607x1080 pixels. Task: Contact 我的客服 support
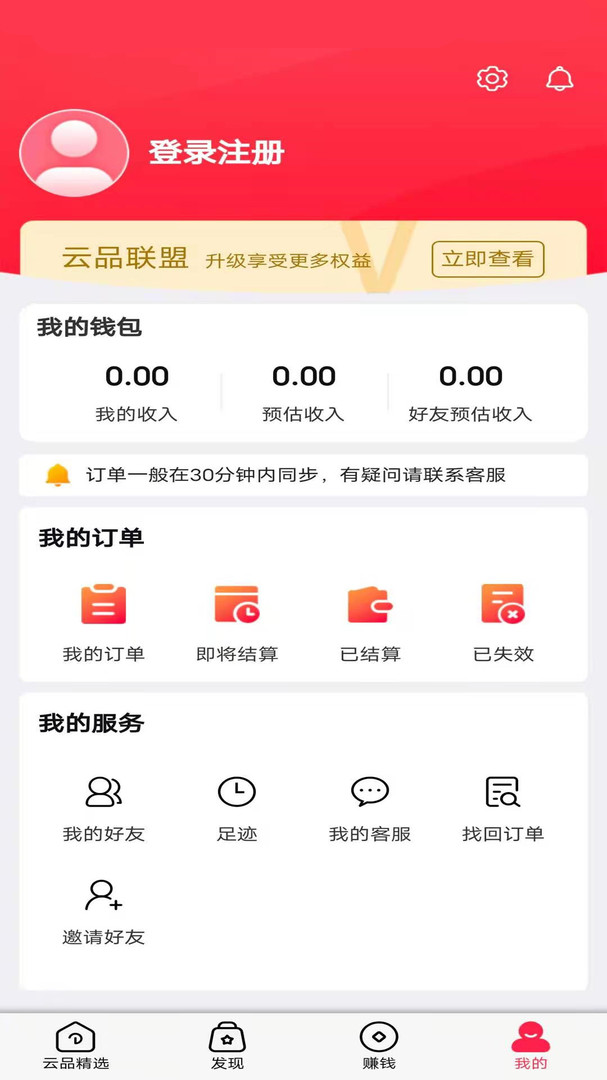coord(370,808)
